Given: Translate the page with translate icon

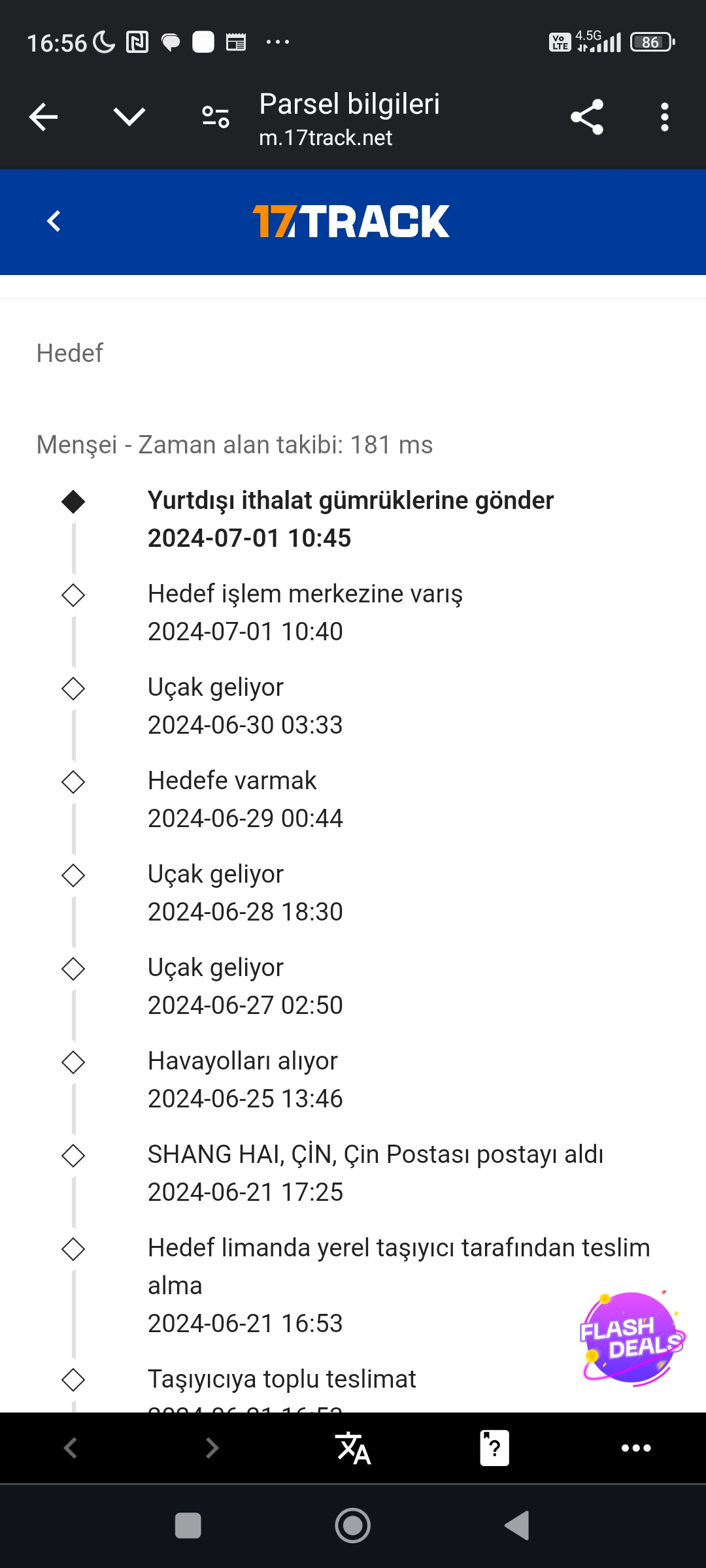Looking at the screenshot, I should coord(353,1448).
